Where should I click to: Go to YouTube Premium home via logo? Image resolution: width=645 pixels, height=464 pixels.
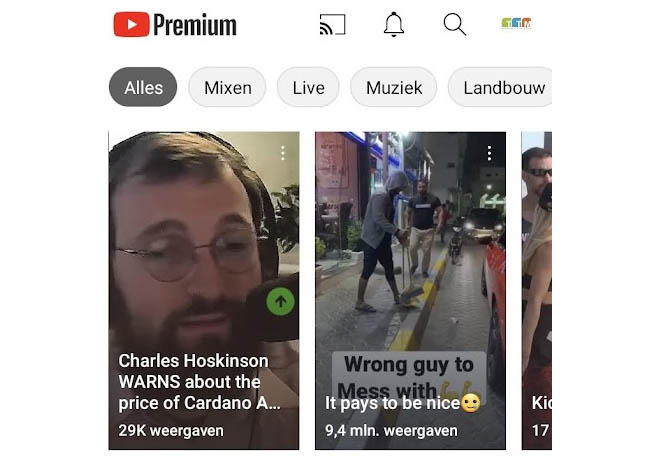click(x=175, y=25)
